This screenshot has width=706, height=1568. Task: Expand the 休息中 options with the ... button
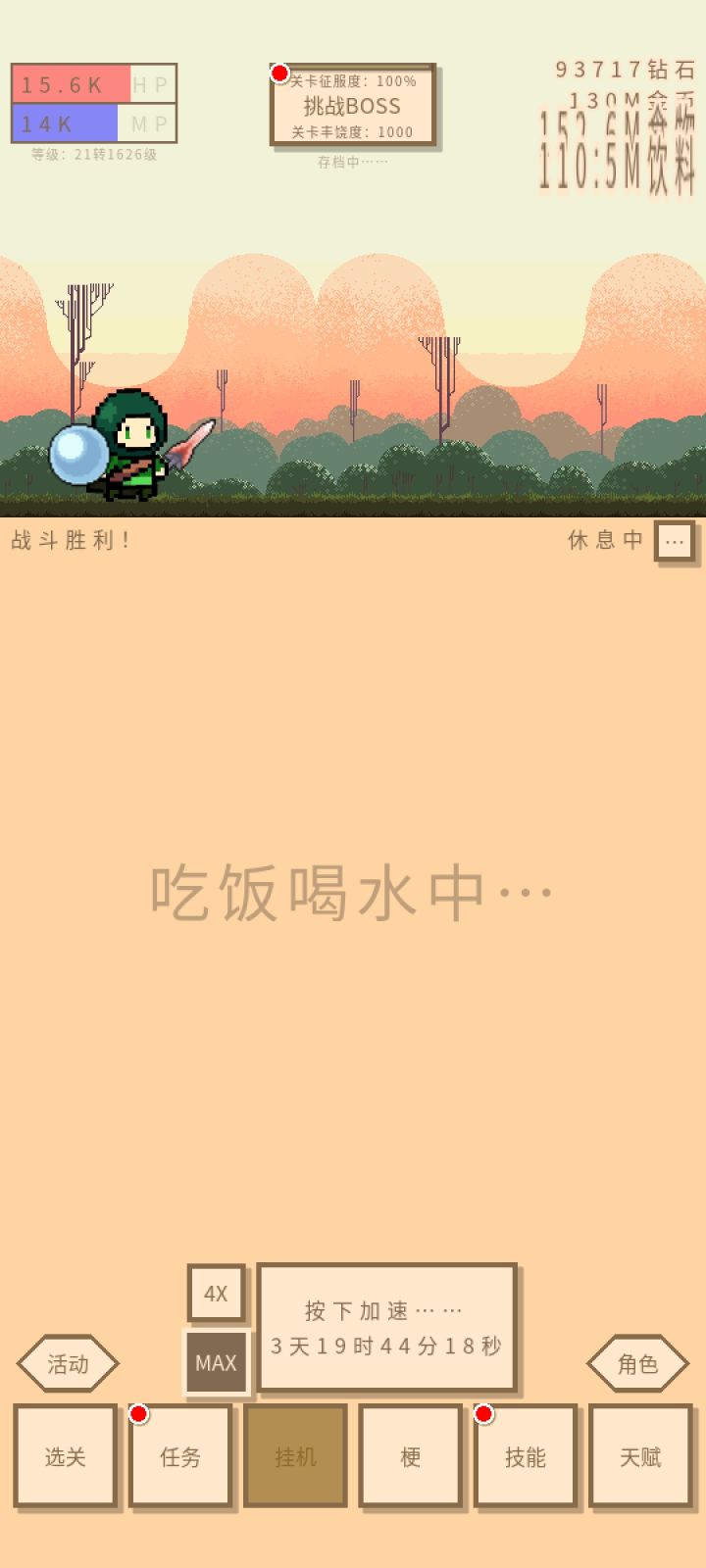click(674, 541)
